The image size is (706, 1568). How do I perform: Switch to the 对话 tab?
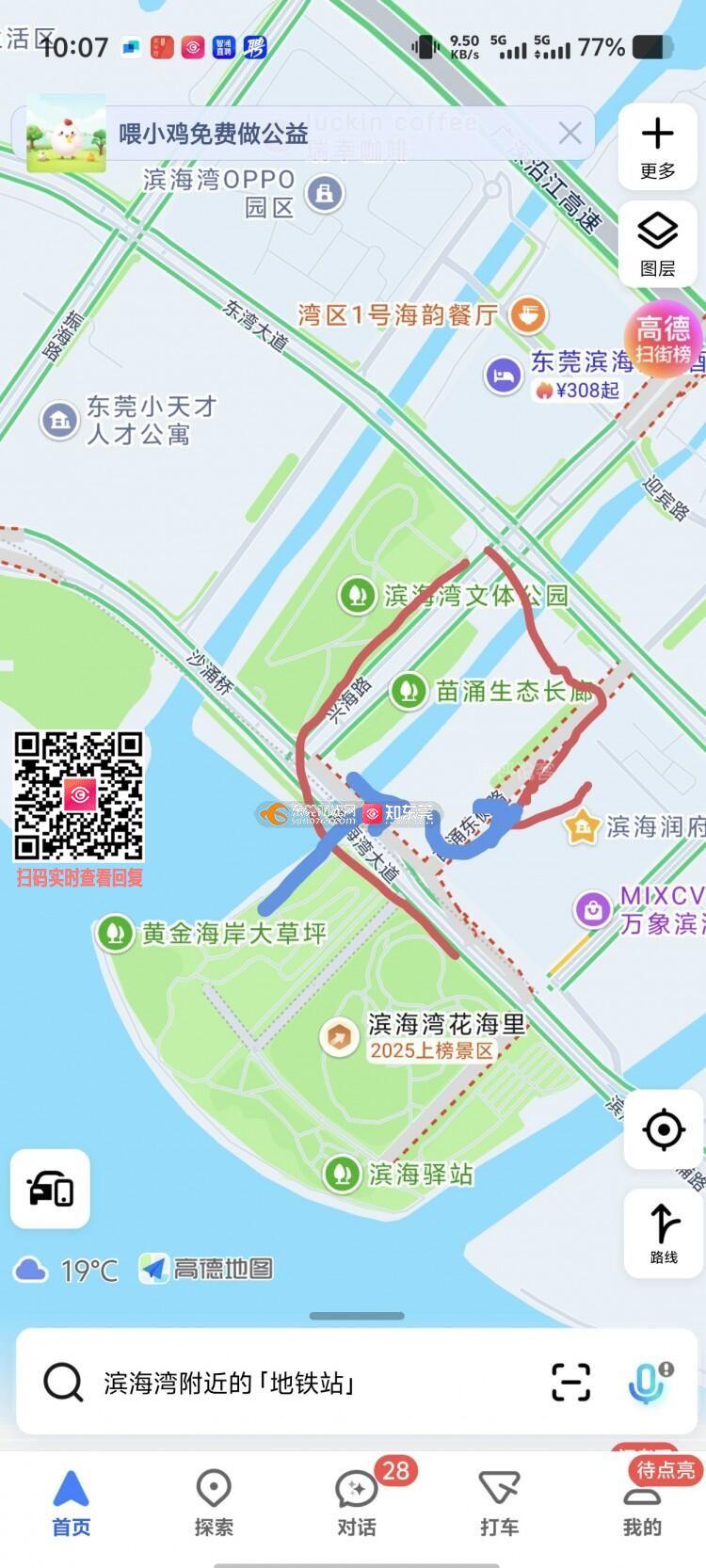click(x=357, y=1502)
